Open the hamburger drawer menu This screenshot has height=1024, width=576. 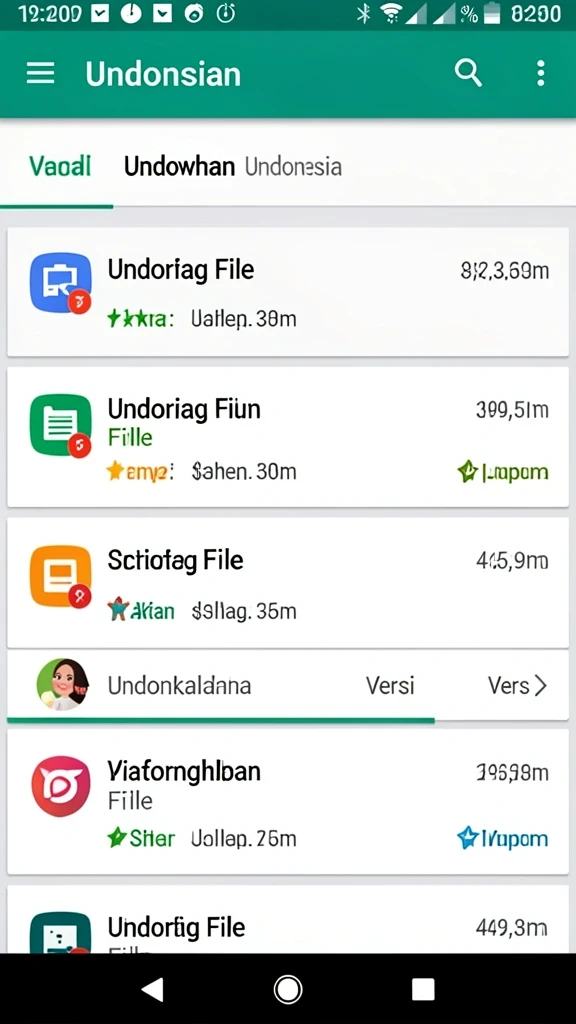[x=40, y=74]
